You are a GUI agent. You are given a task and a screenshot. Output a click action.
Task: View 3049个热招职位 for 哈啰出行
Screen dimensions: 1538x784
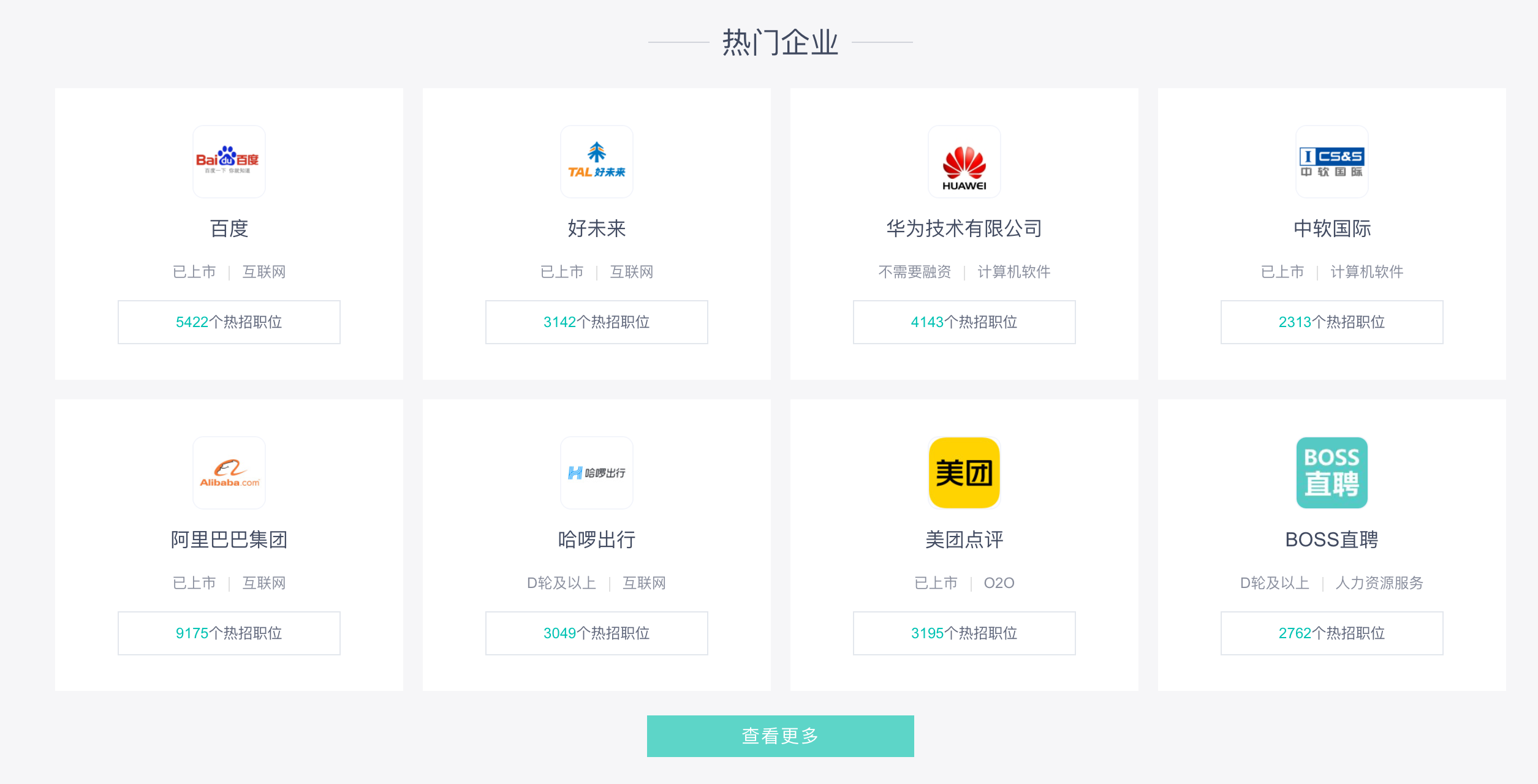point(596,633)
